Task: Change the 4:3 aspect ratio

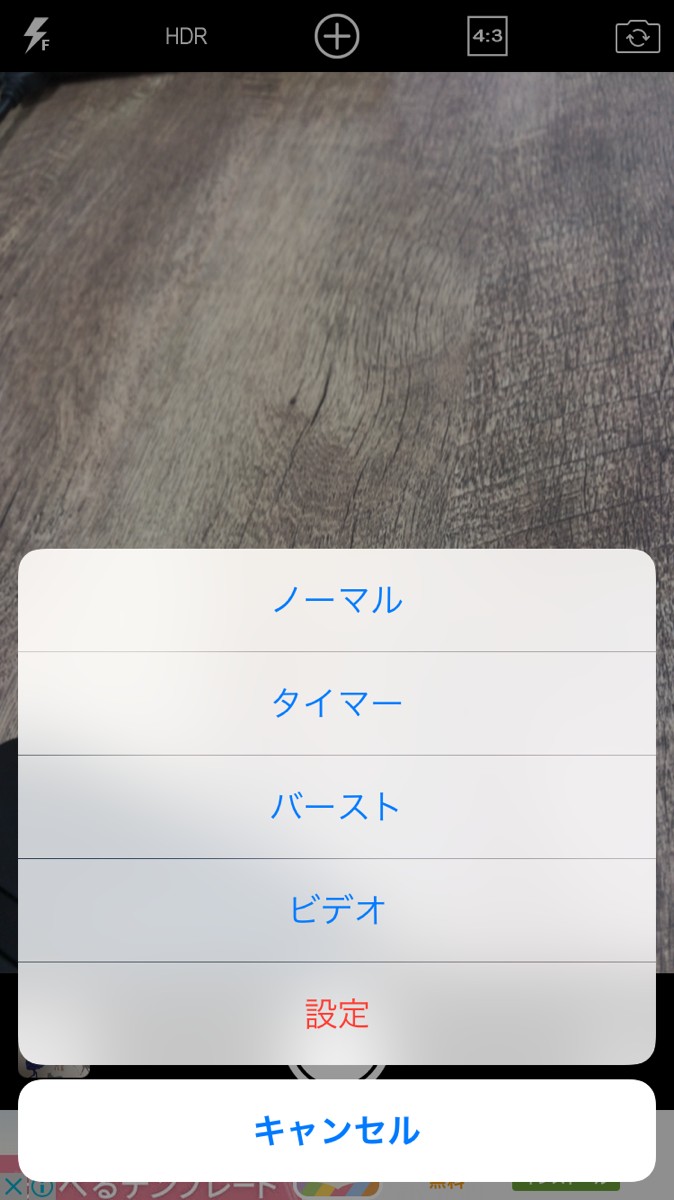Action: tap(487, 37)
